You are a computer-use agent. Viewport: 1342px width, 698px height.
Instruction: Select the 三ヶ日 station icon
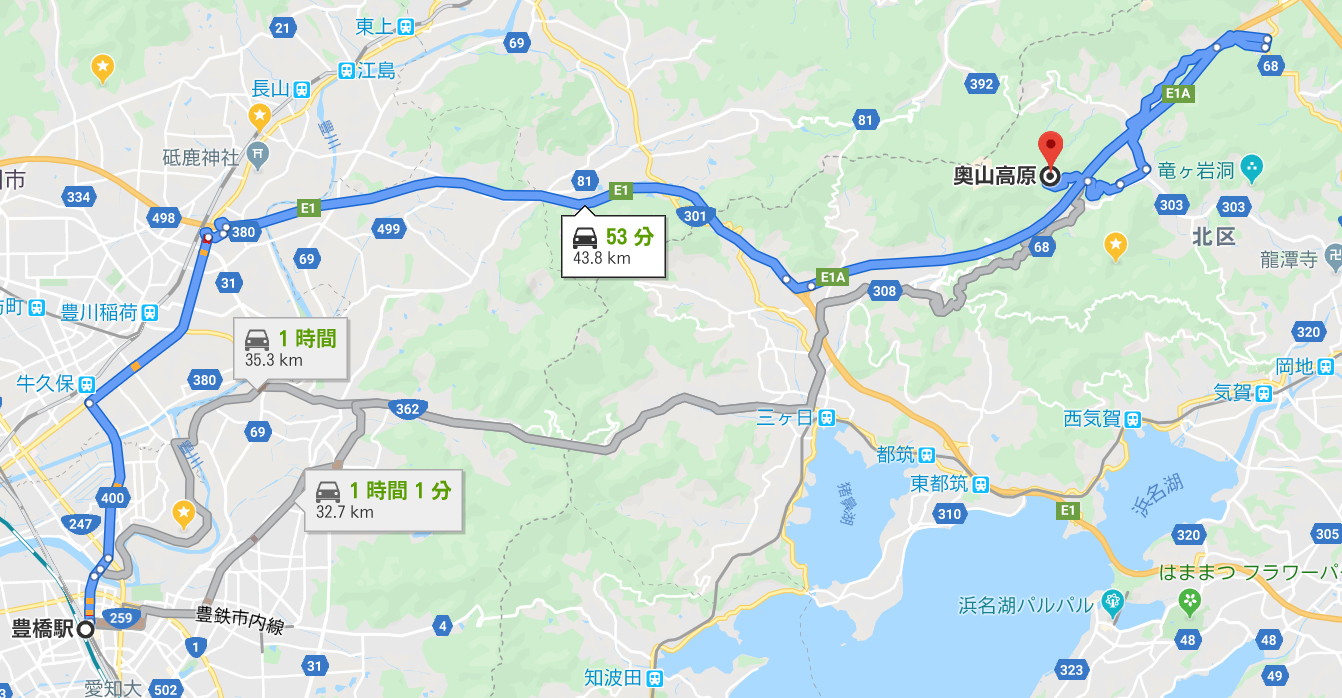pyautogui.click(x=825, y=418)
